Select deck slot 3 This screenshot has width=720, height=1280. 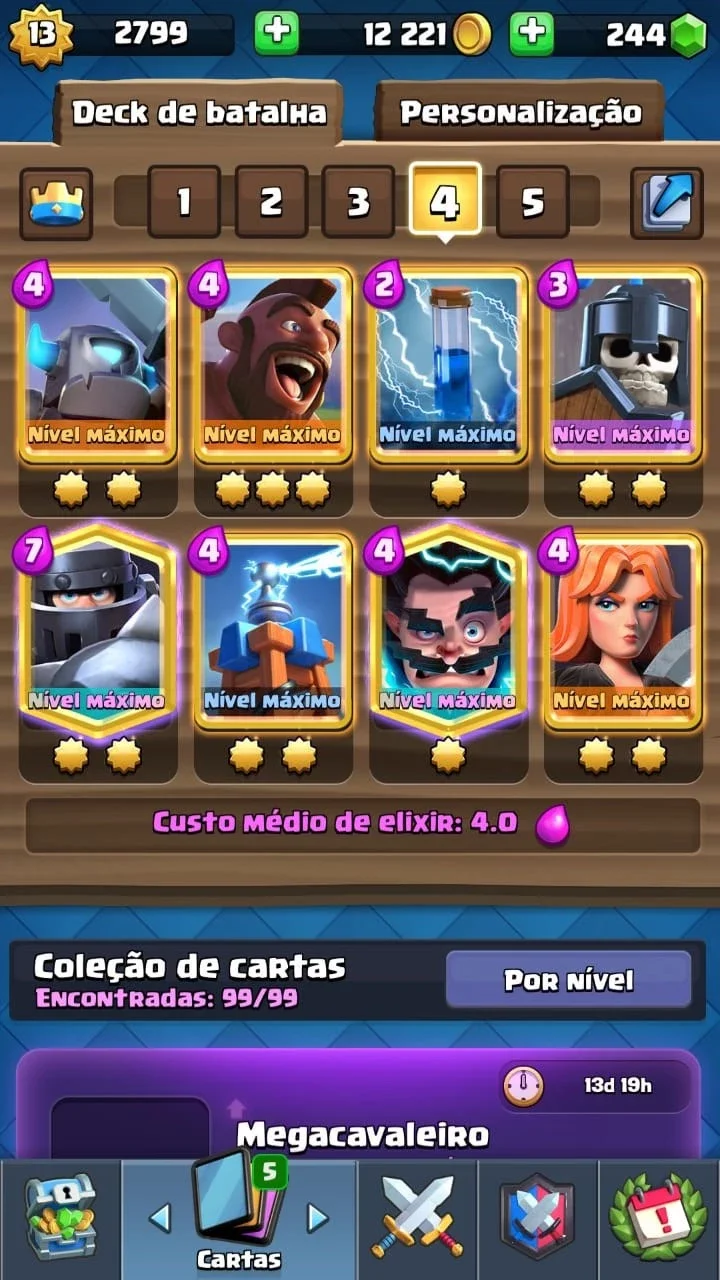[x=358, y=202]
